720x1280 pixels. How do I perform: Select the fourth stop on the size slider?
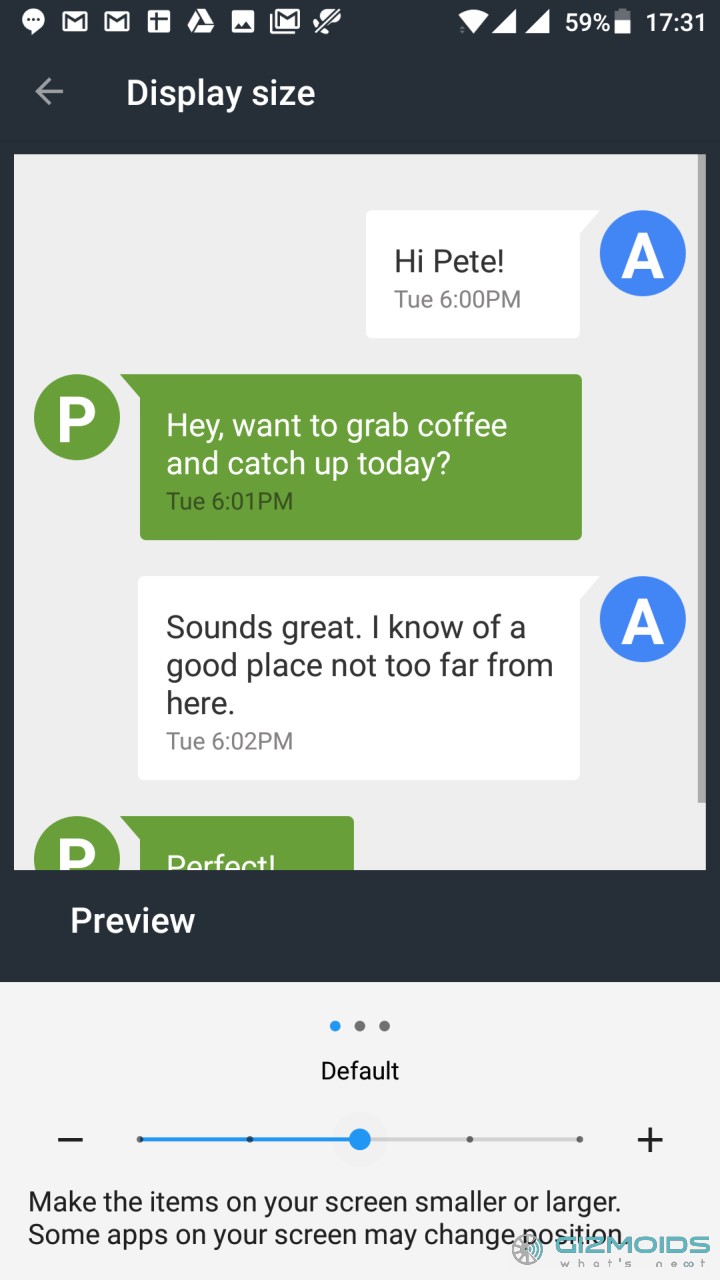tap(470, 1139)
